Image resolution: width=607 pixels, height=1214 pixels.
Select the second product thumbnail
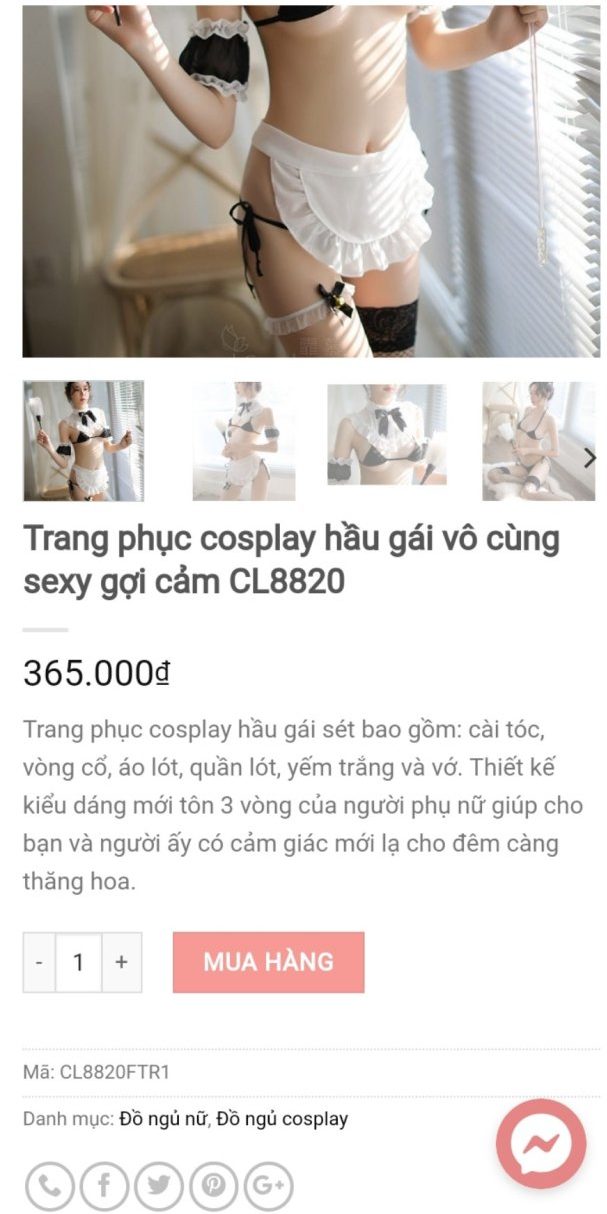pyautogui.click(x=243, y=440)
